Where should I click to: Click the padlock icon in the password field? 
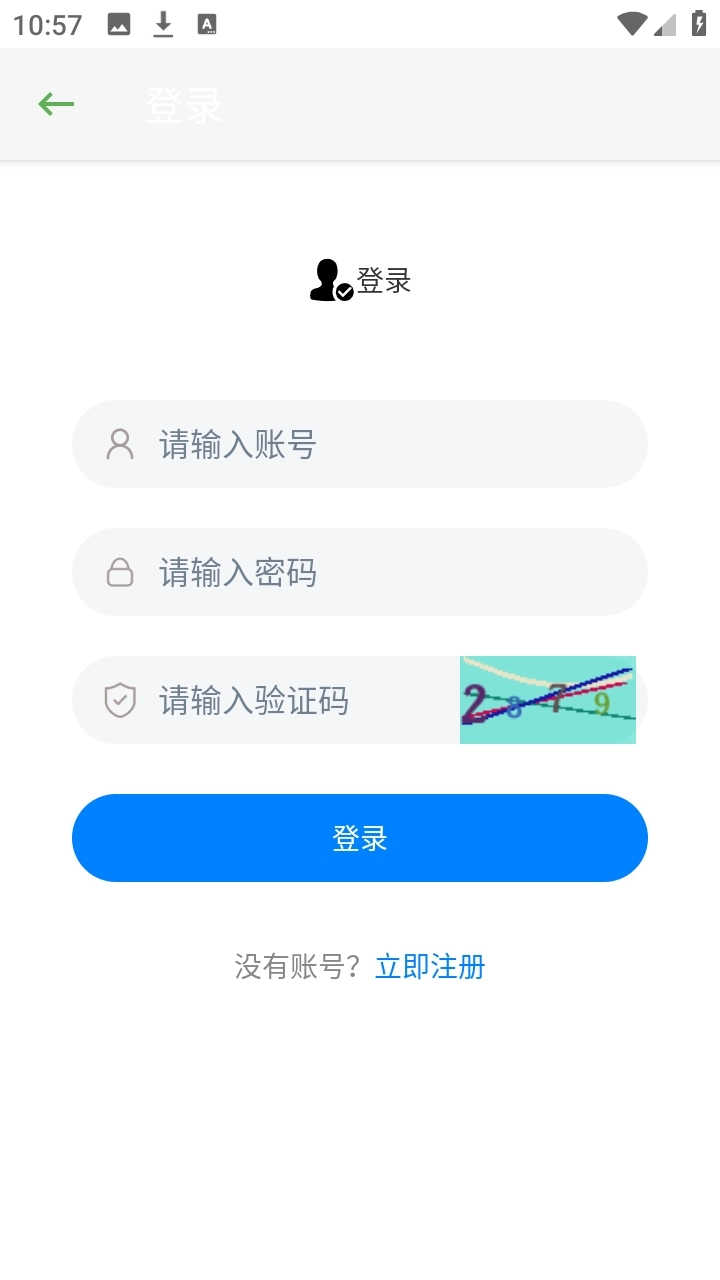[120, 572]
